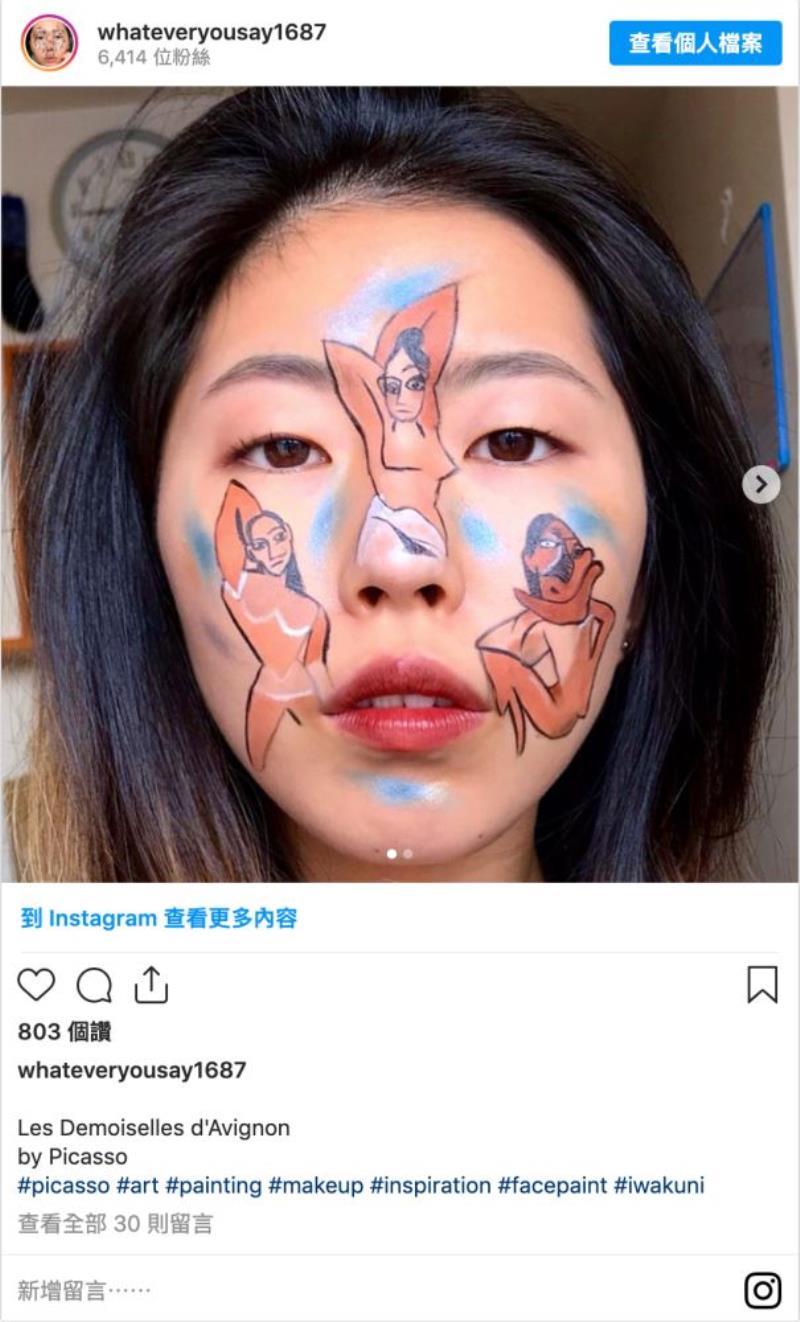800x1322 pixels.
Task: Open the face-paint post photo
Action: (x=400, y=484)
